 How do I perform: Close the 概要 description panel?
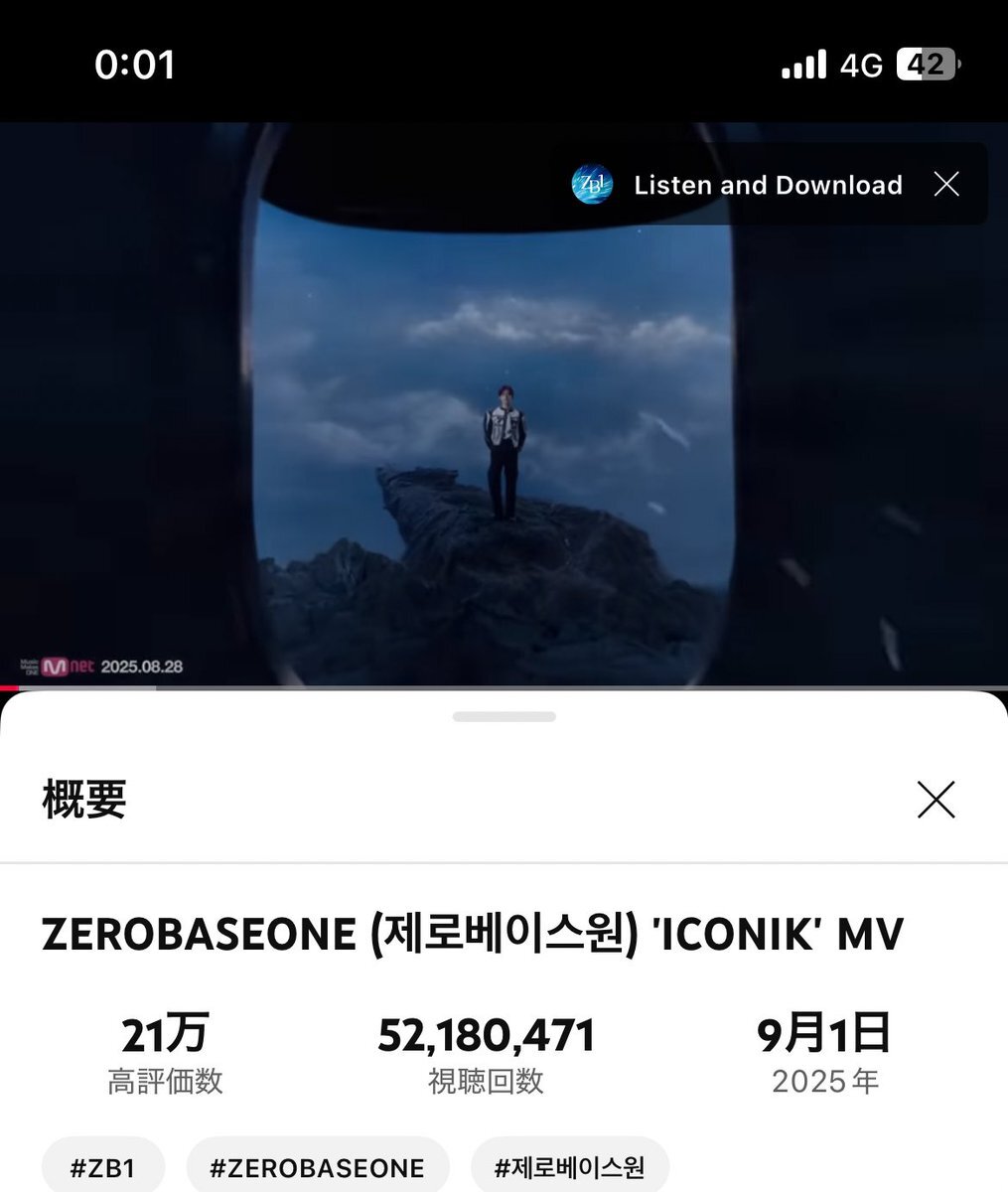(x=936, y=800)
